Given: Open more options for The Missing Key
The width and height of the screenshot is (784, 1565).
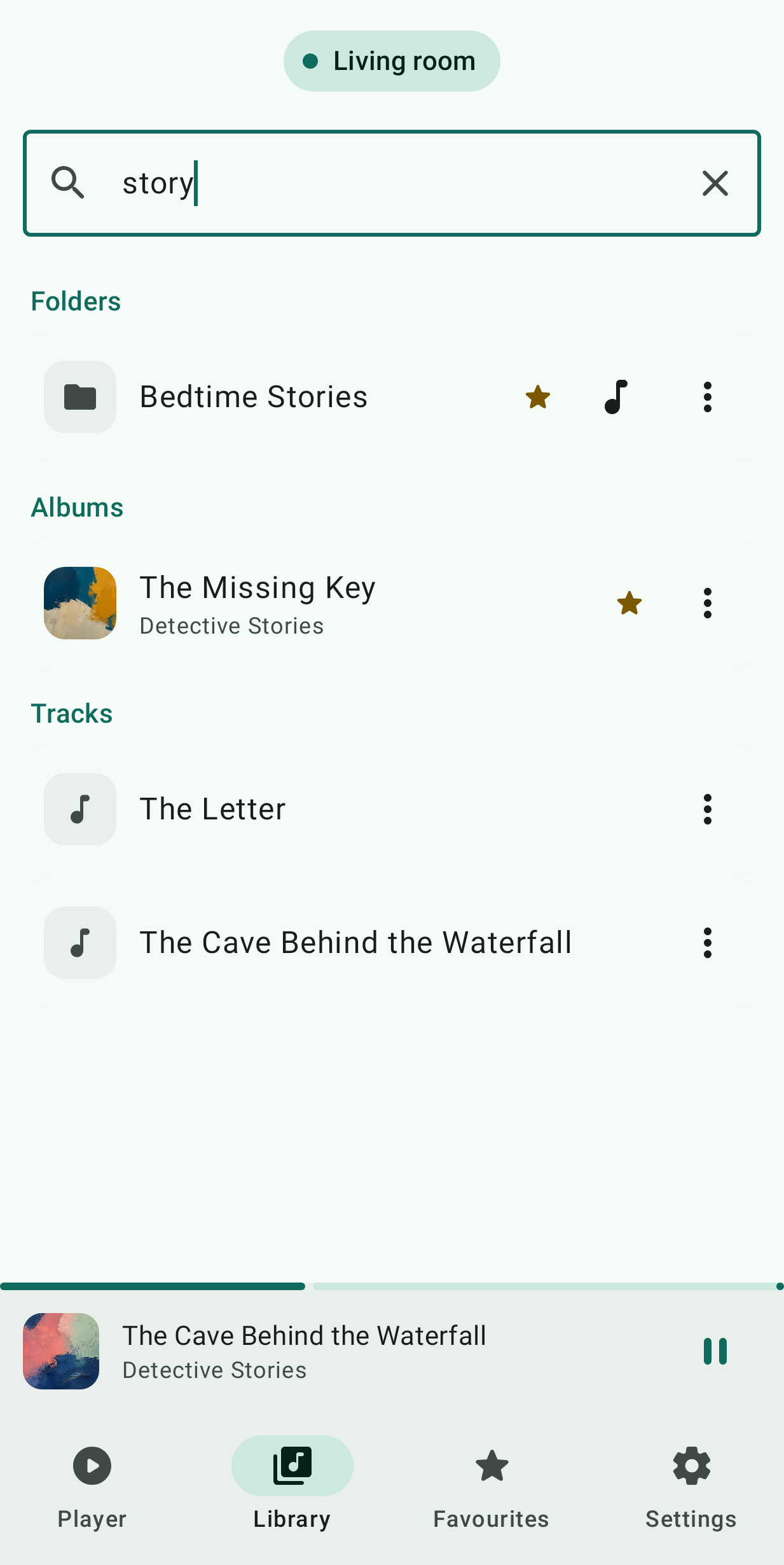Looking at the screenshot, I should (707, 603).
